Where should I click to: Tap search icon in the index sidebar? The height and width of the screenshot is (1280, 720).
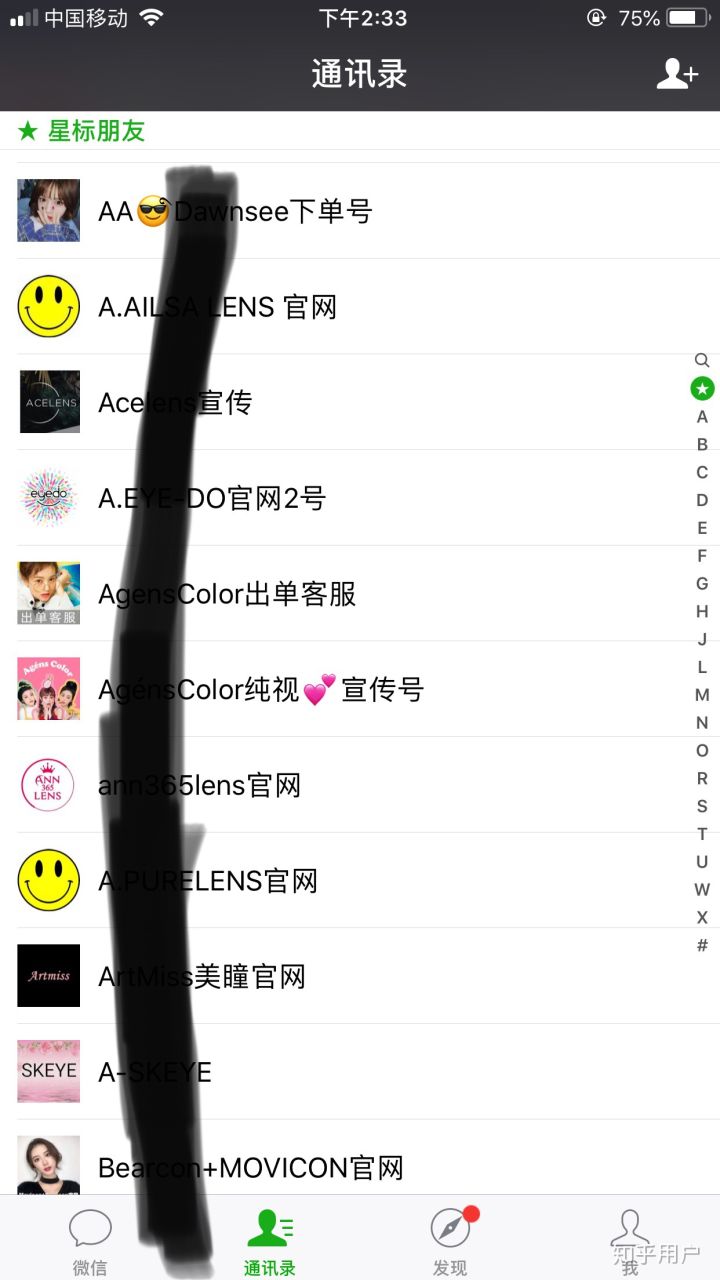[702, 360]
